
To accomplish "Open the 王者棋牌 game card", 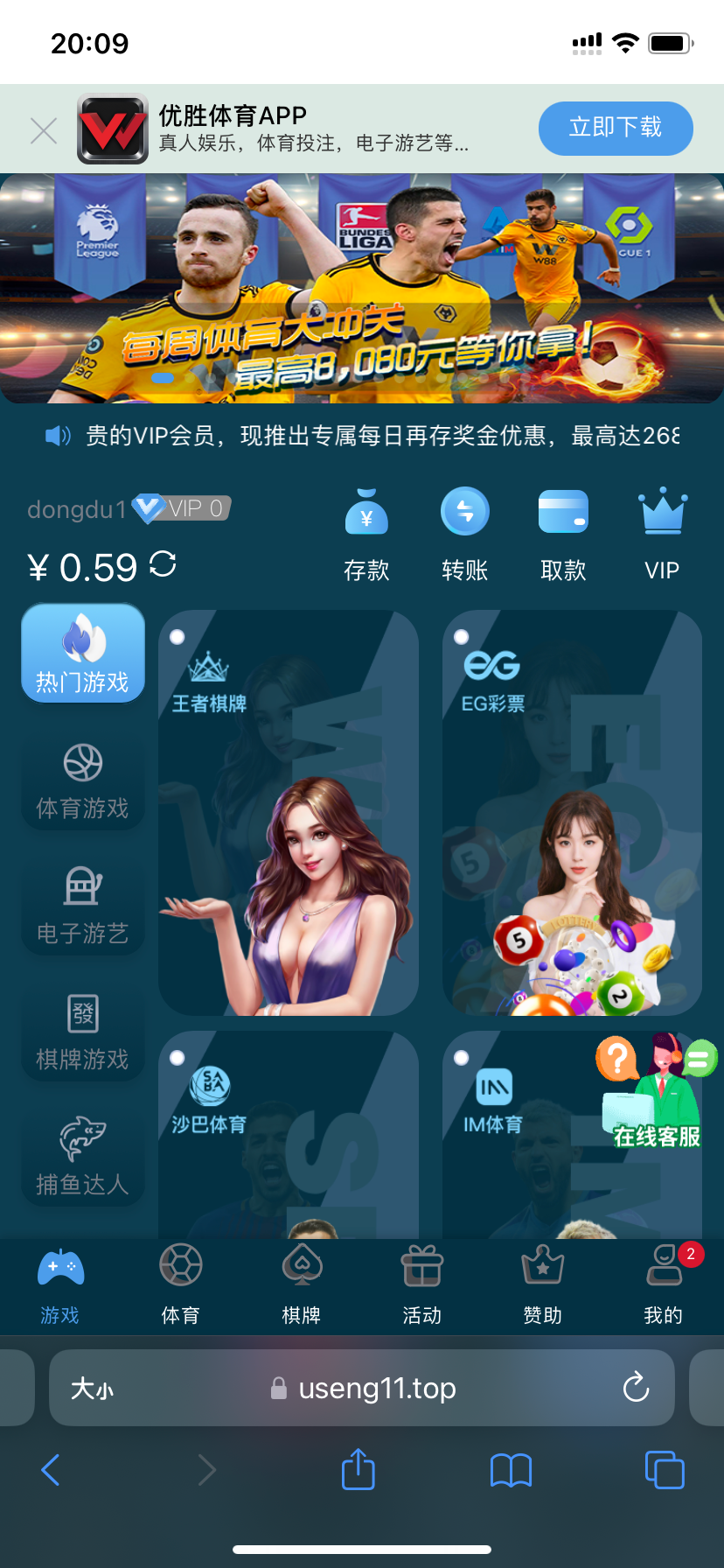I will 289,814.
